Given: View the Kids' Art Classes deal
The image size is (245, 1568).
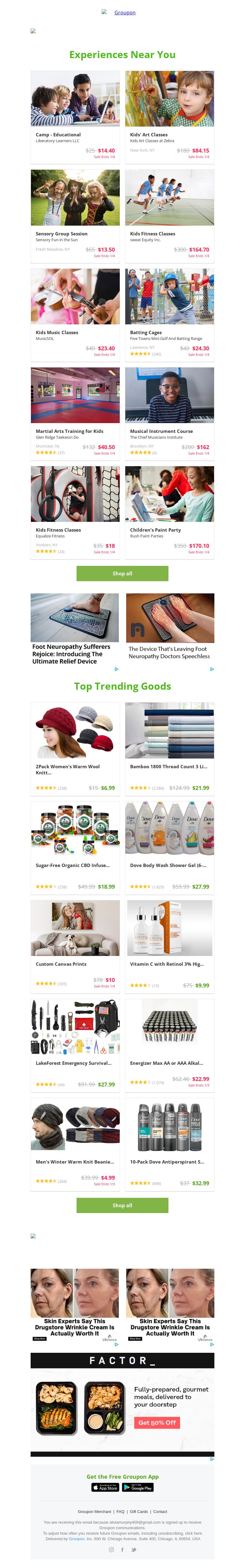Looking at the screenshot, I should click(169, 116).
